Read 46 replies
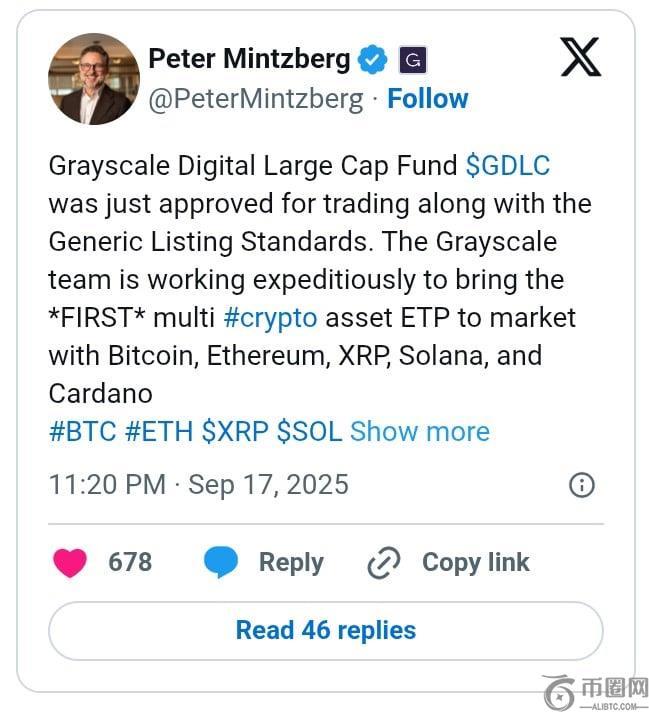Viewport: 649px width, 712px height. (x=325, y=631)
